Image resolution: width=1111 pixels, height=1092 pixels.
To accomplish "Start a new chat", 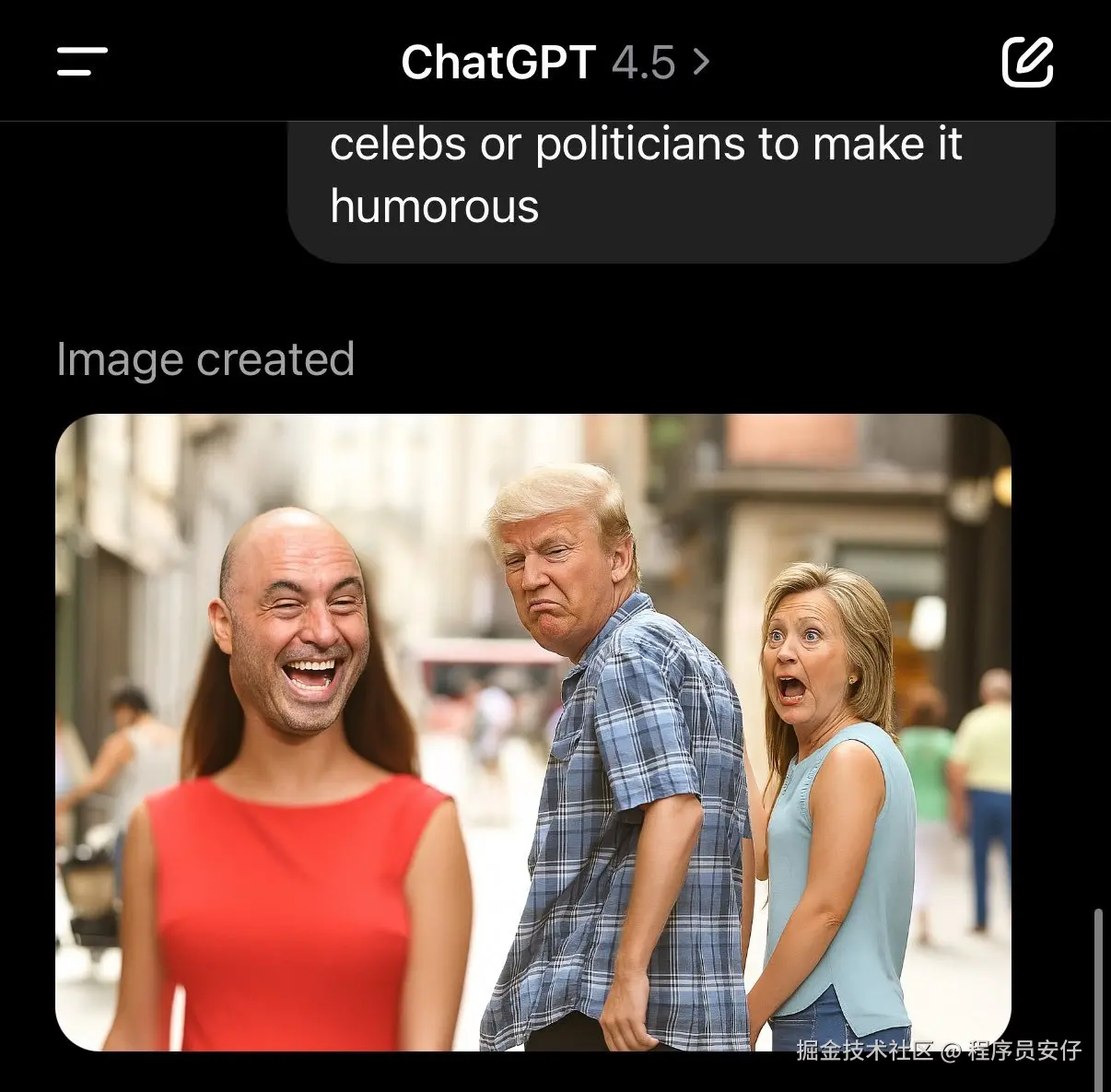I will pos(1027,63).
